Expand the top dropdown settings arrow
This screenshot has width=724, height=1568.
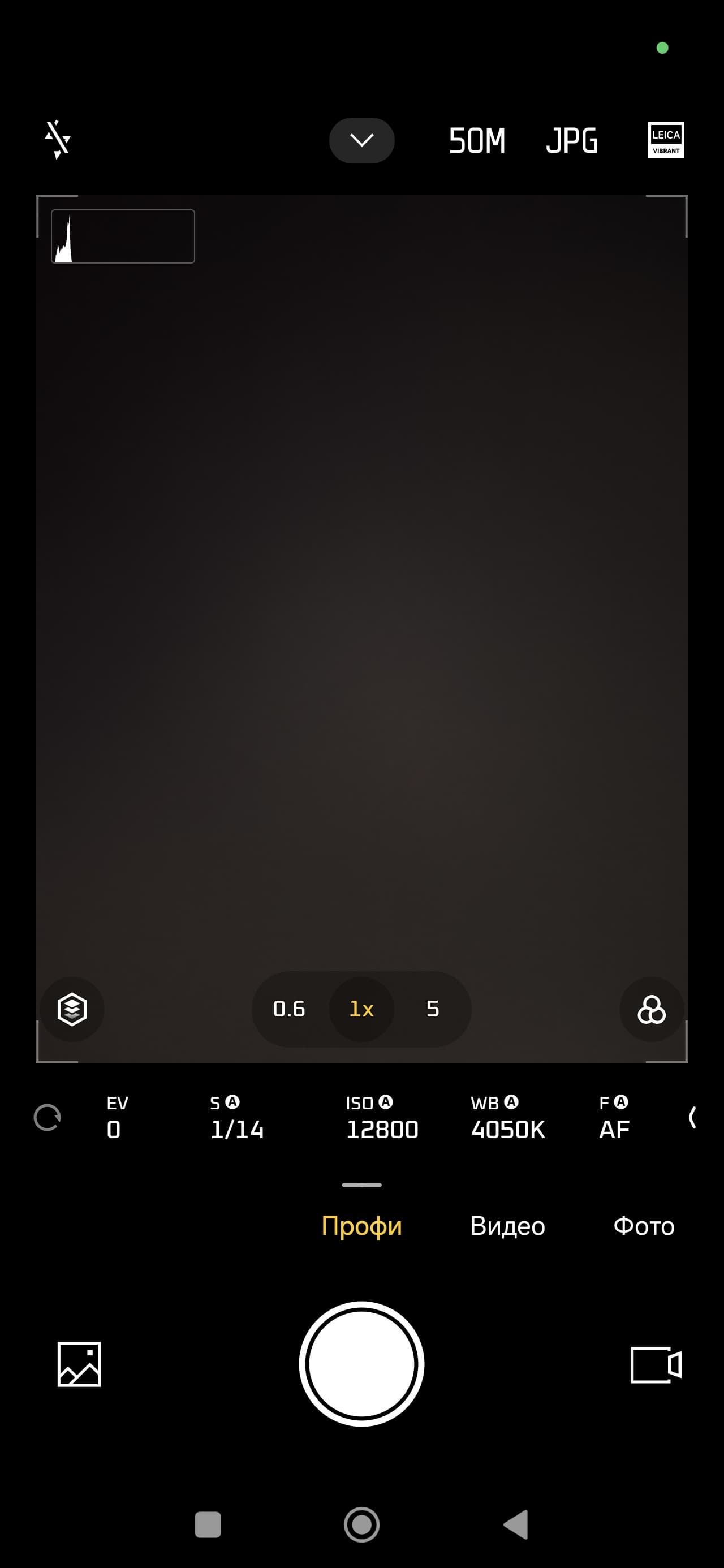361,141
